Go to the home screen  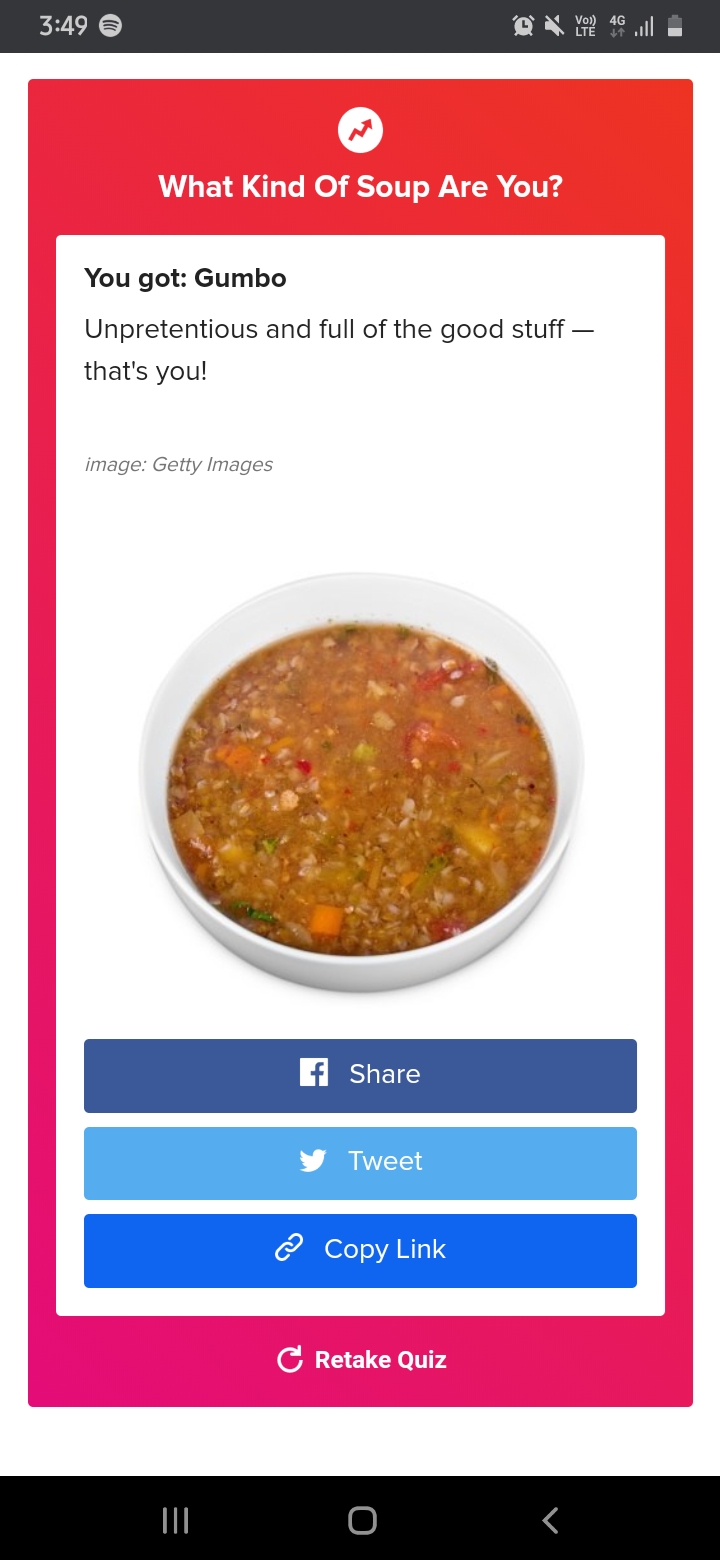(362, 1520)
